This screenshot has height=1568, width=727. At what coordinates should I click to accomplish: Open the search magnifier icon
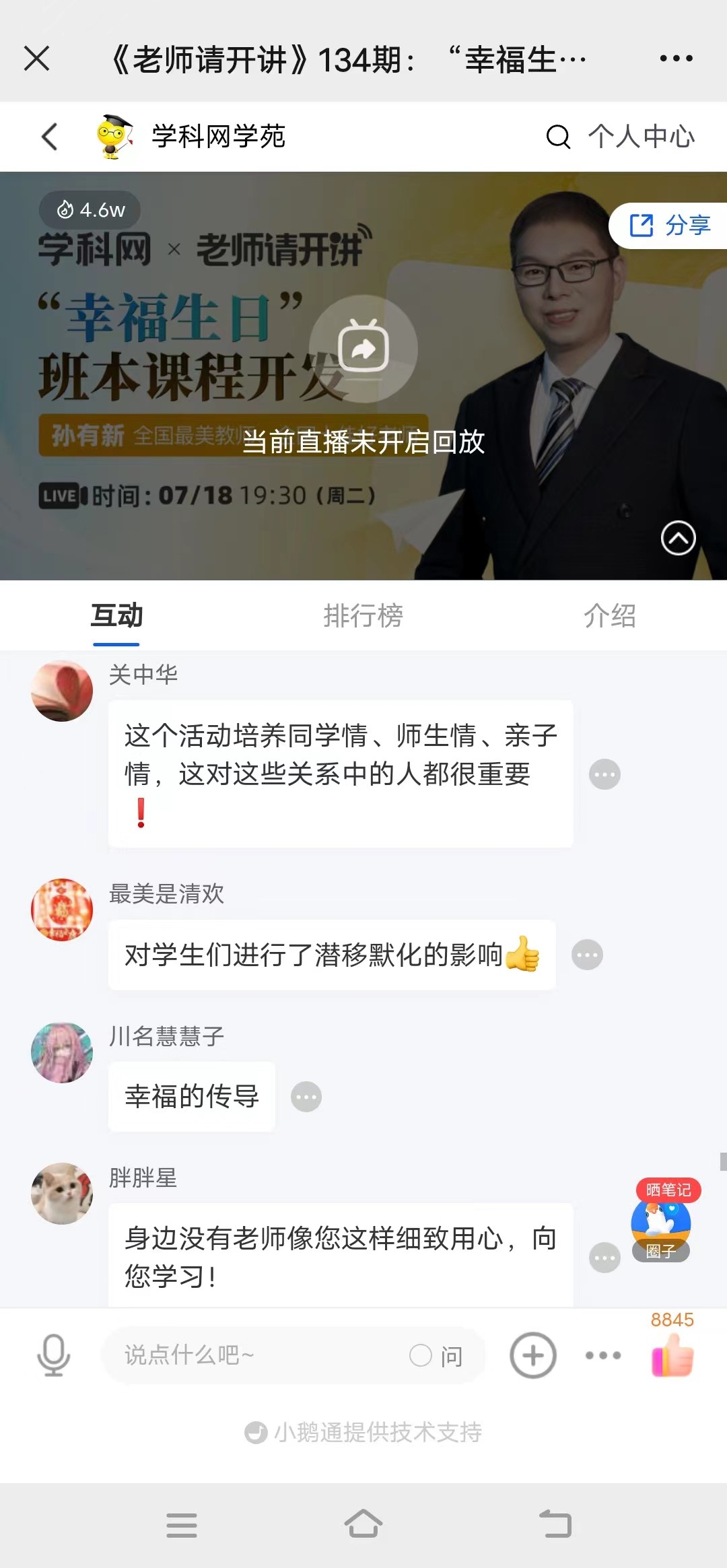pos(557,137)
